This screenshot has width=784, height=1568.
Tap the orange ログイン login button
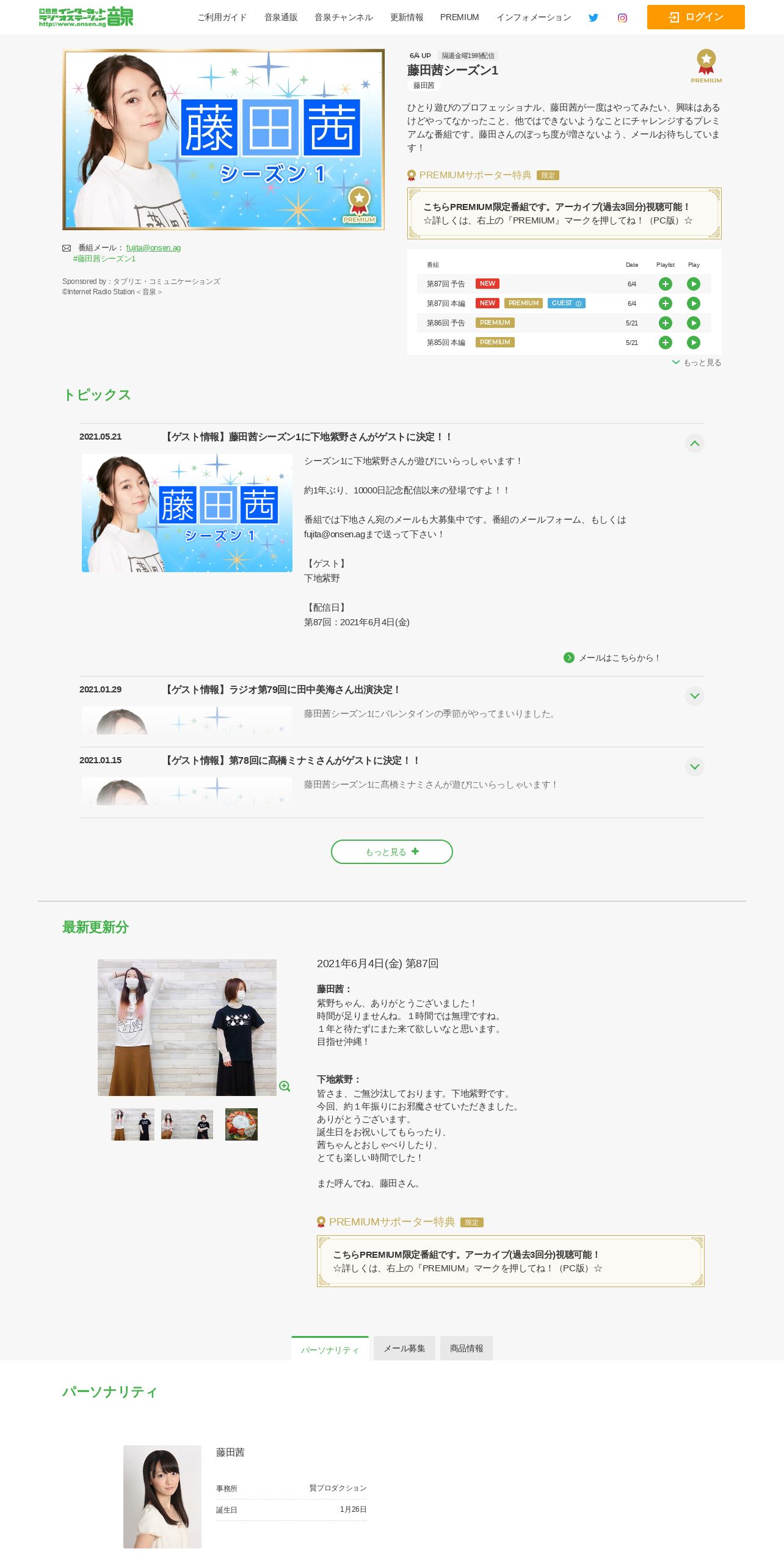pos(695,17)
